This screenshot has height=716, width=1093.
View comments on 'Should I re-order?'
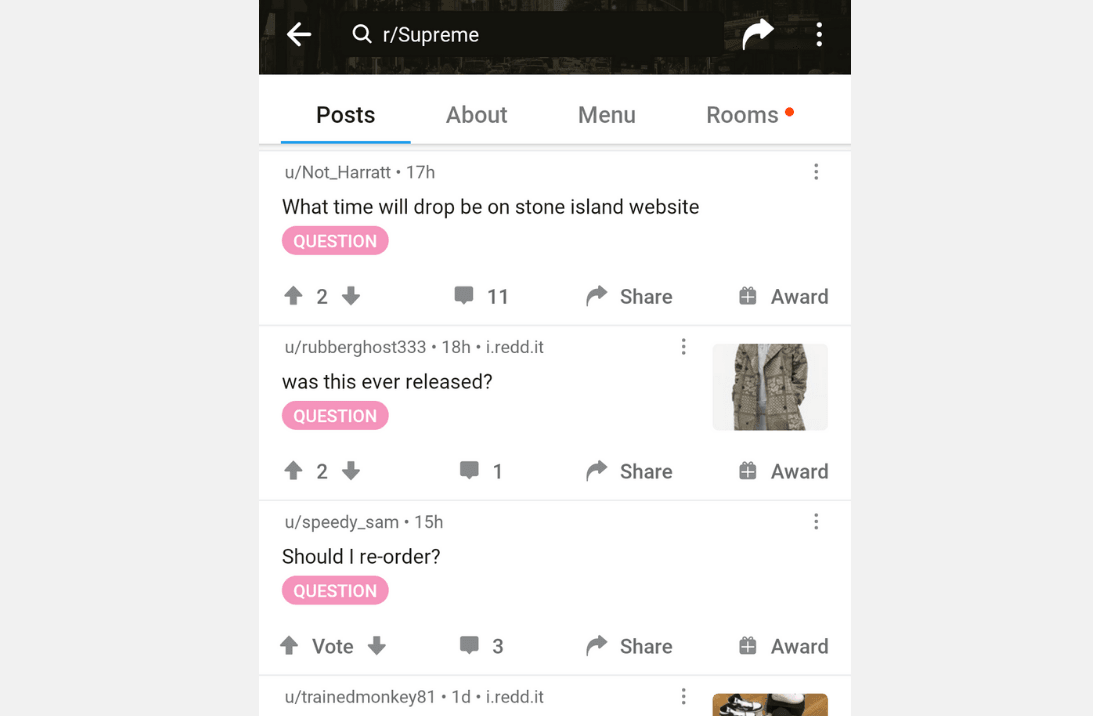[x=481, y=646]
